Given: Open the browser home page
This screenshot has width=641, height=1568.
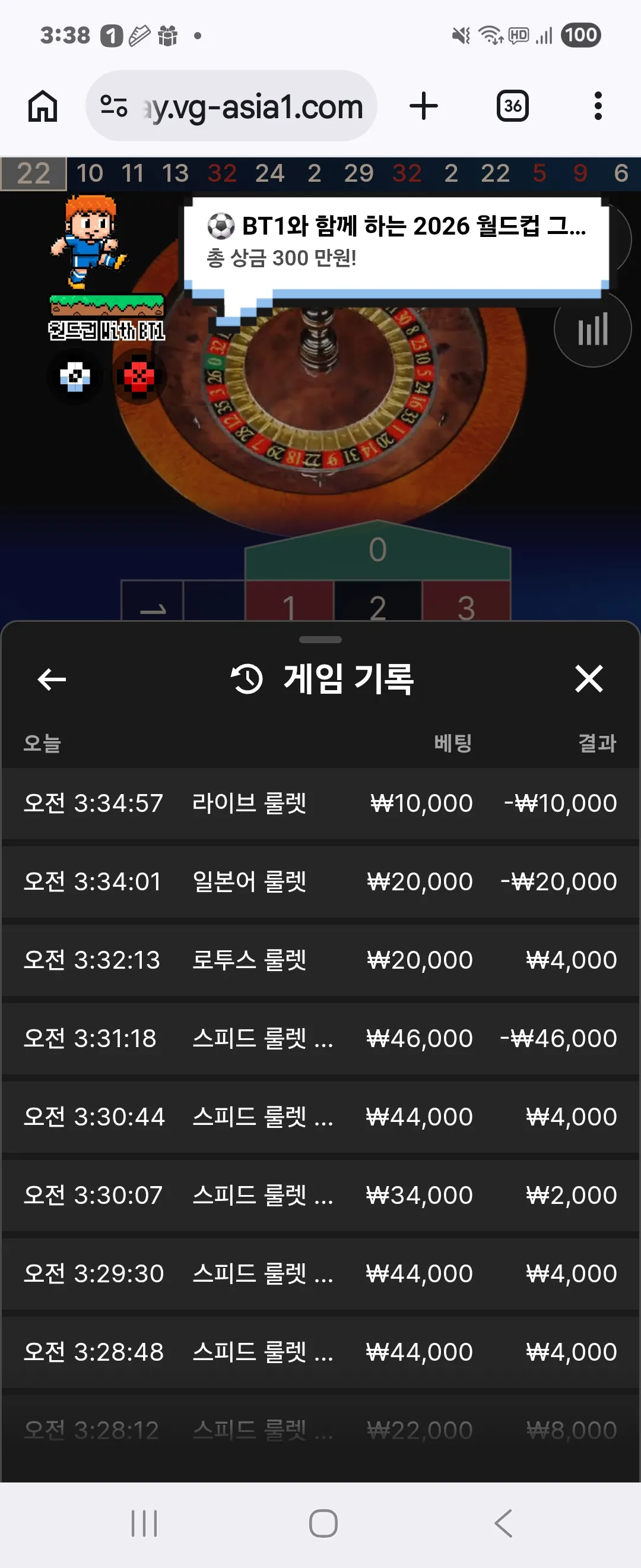Looking at the screenshot, I should click(x=43, y=106).
